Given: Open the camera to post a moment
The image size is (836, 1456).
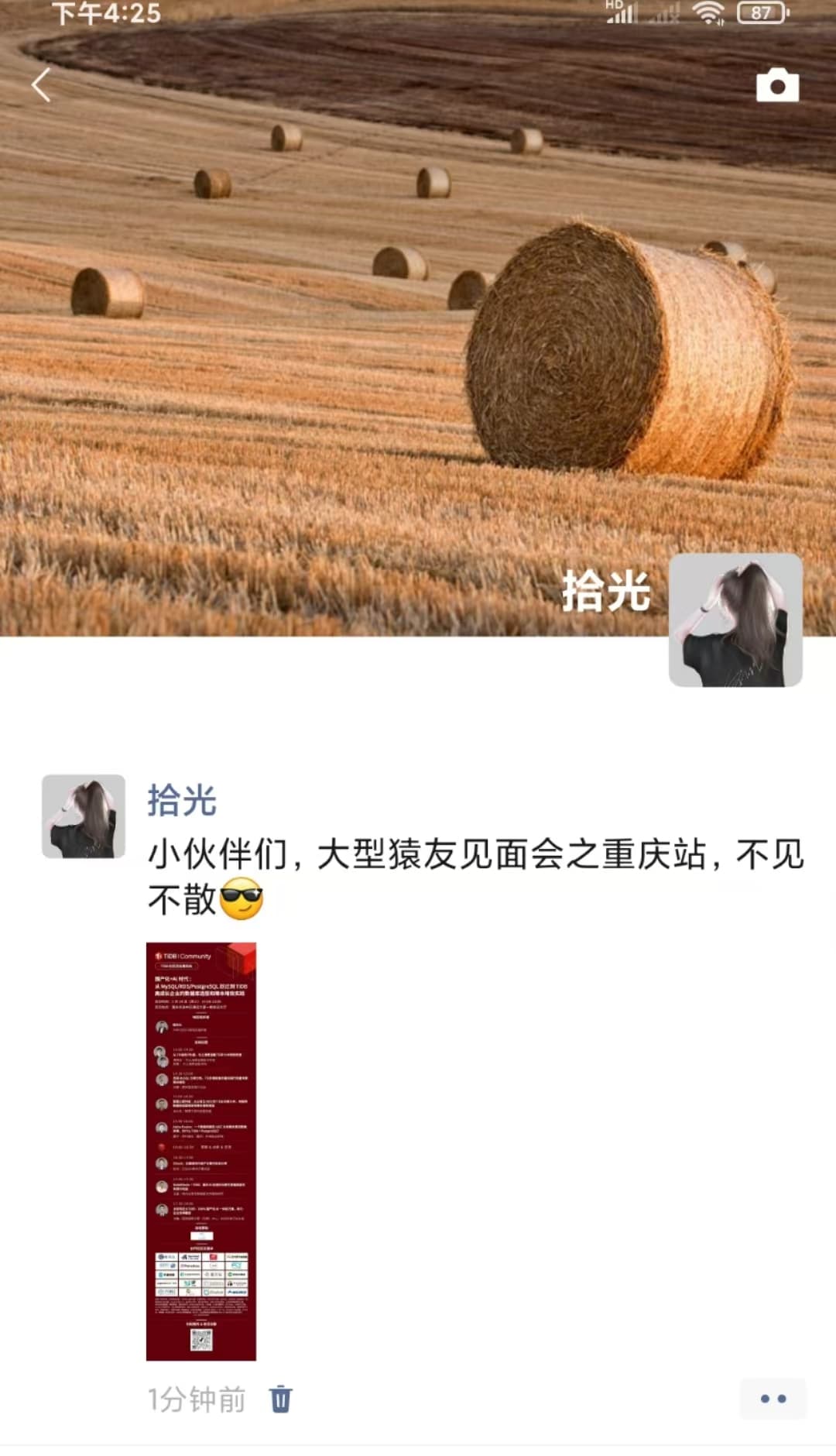Looking at the screenshot, I should (x=777, y=85).
